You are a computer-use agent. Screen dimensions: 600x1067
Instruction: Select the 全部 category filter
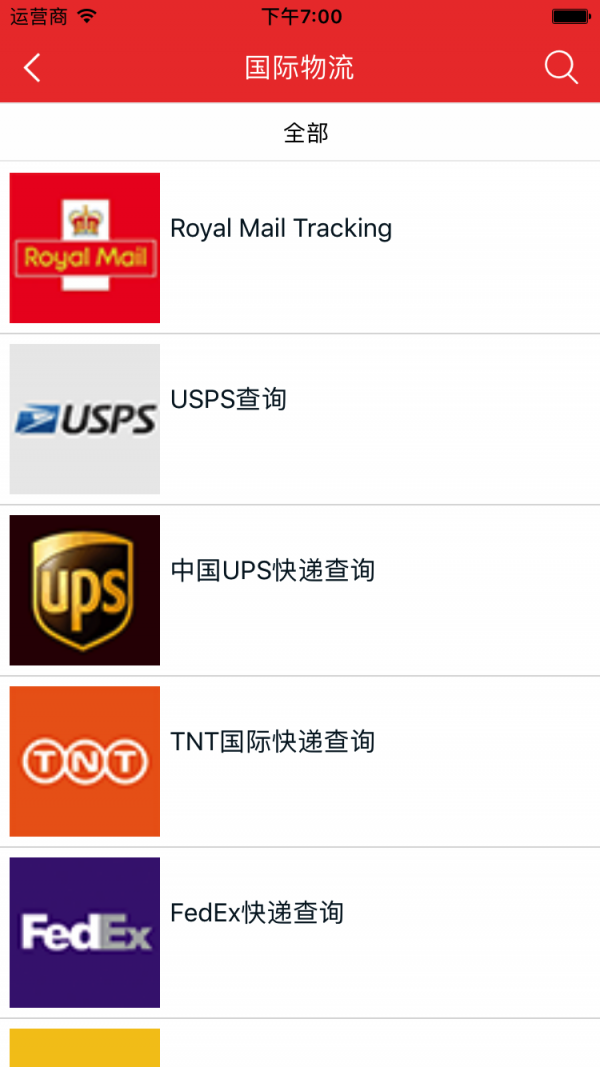(305, 133)
